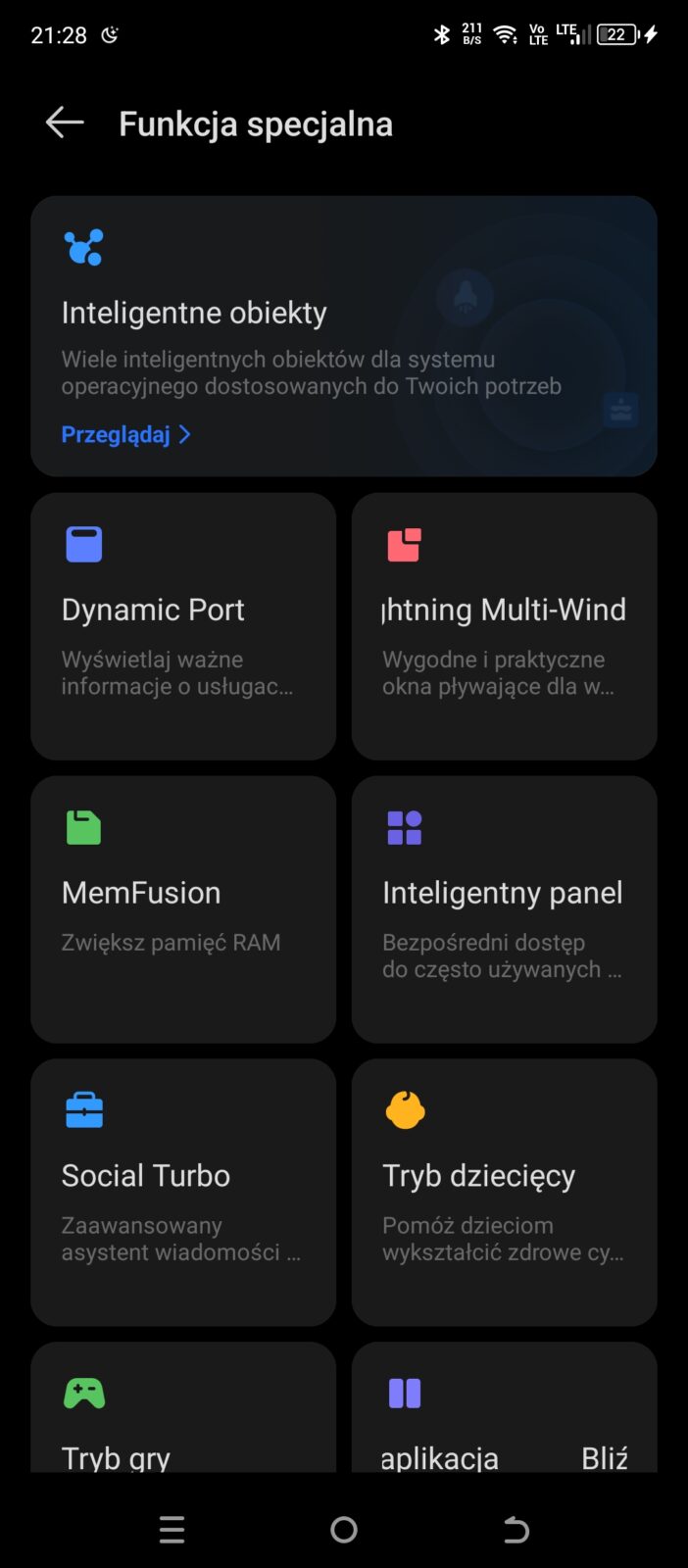Open the Social Turbo card
Viewport: 688px width, 1568px height.
click(183, 1192)
